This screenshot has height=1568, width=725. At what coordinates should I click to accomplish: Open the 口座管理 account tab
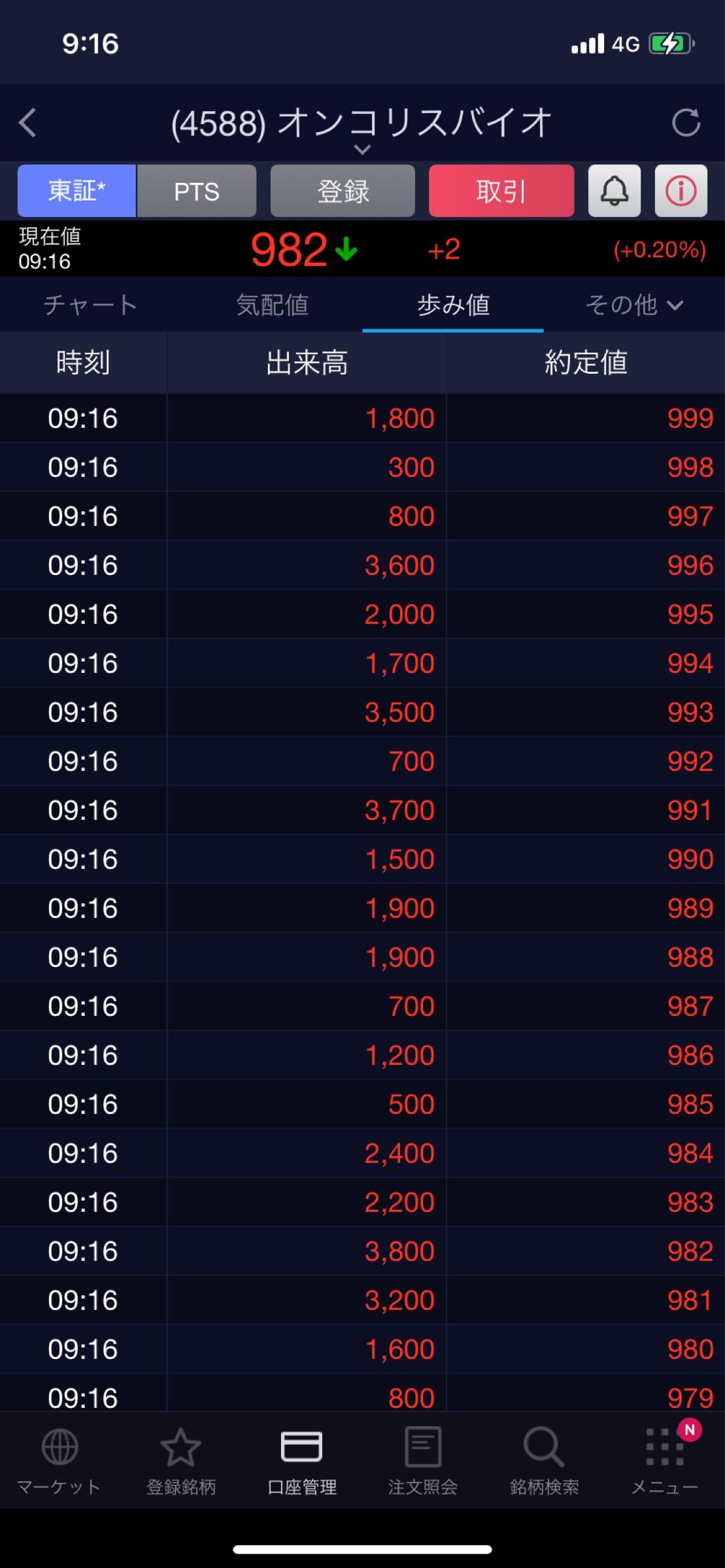click(x=301, y=1461)
